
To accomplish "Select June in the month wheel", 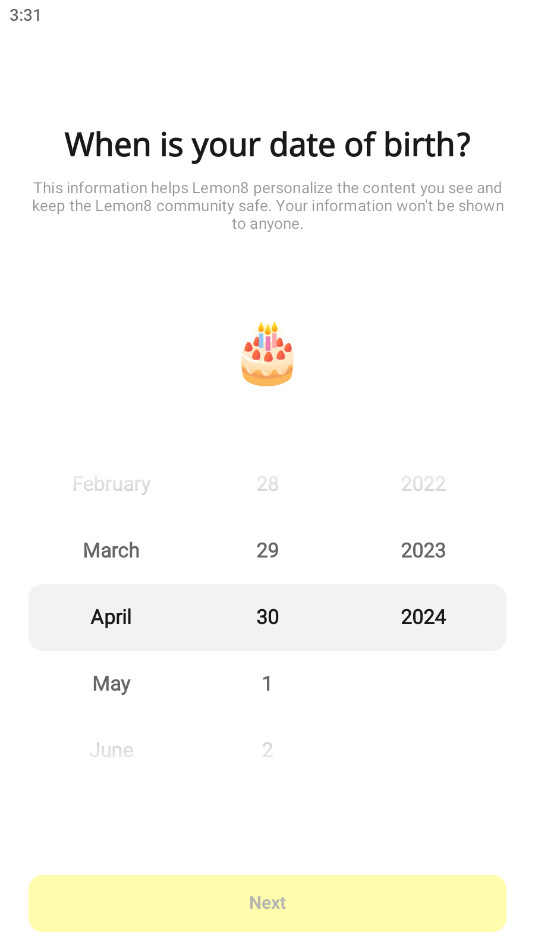I will point(111,750).
